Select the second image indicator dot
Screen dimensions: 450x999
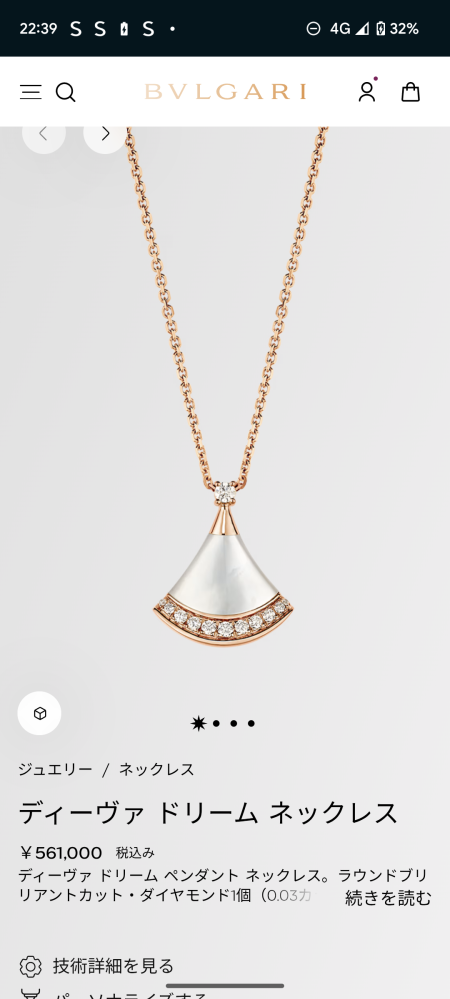point(217,723)
